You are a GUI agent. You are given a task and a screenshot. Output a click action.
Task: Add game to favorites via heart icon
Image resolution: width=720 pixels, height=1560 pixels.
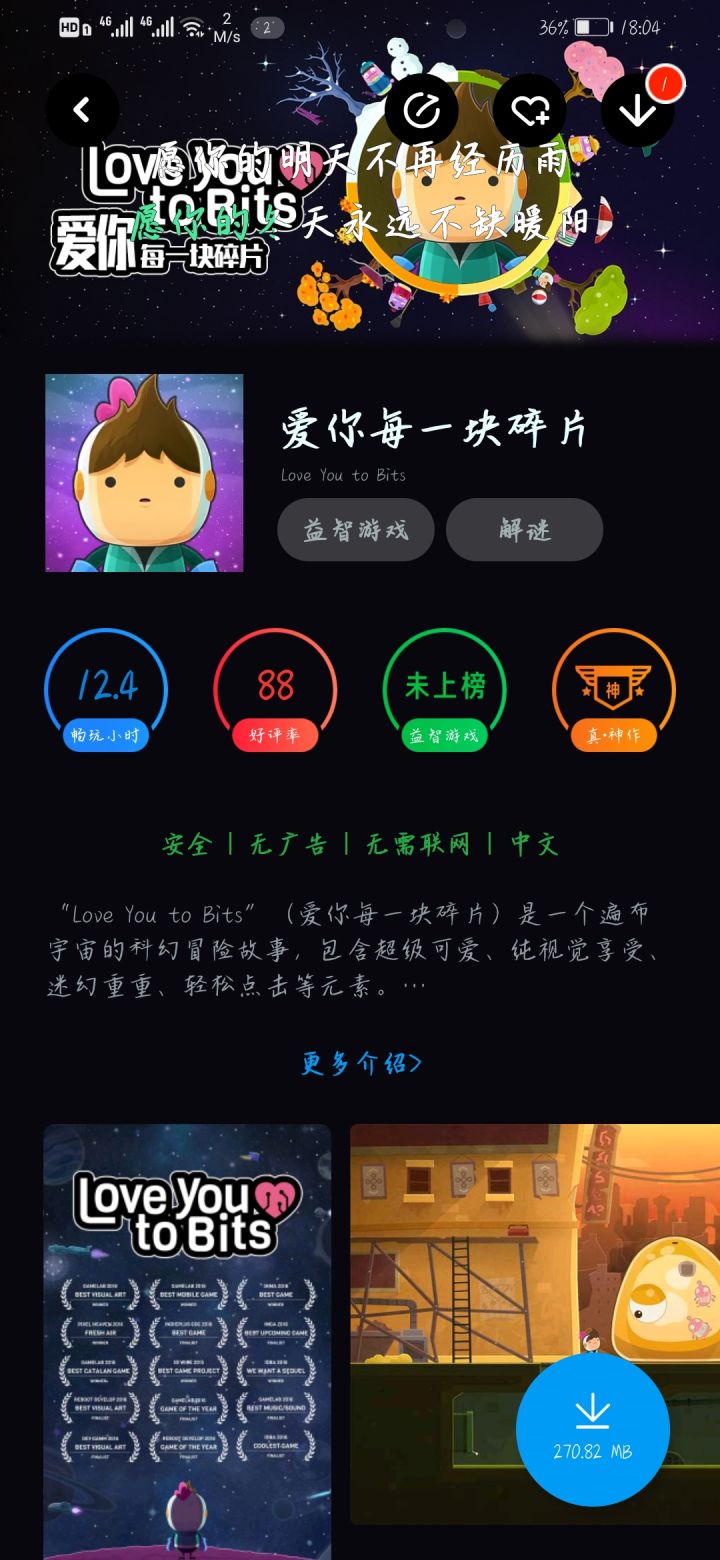pyautogui.click(x=528, y=110)
